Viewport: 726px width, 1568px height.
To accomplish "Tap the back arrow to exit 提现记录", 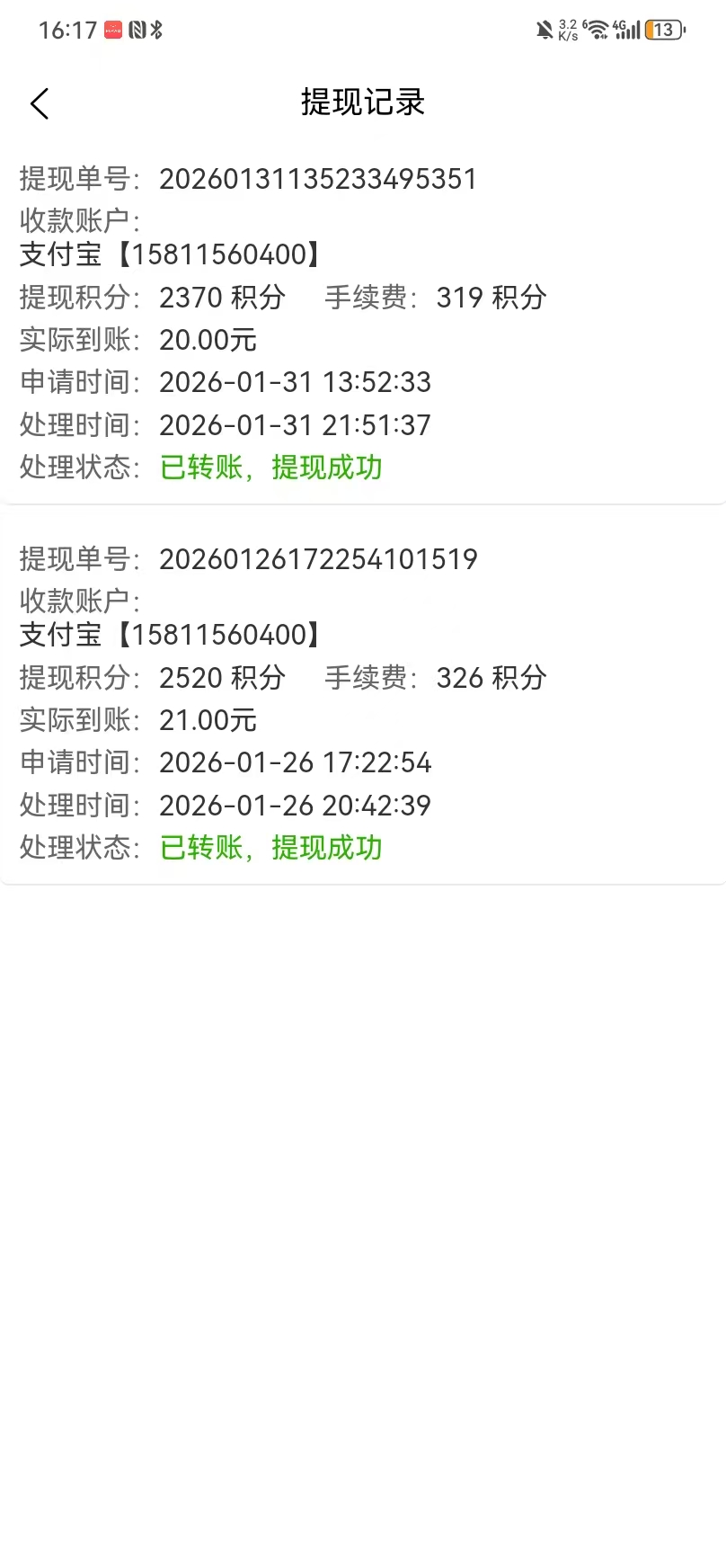I will 40,103.
